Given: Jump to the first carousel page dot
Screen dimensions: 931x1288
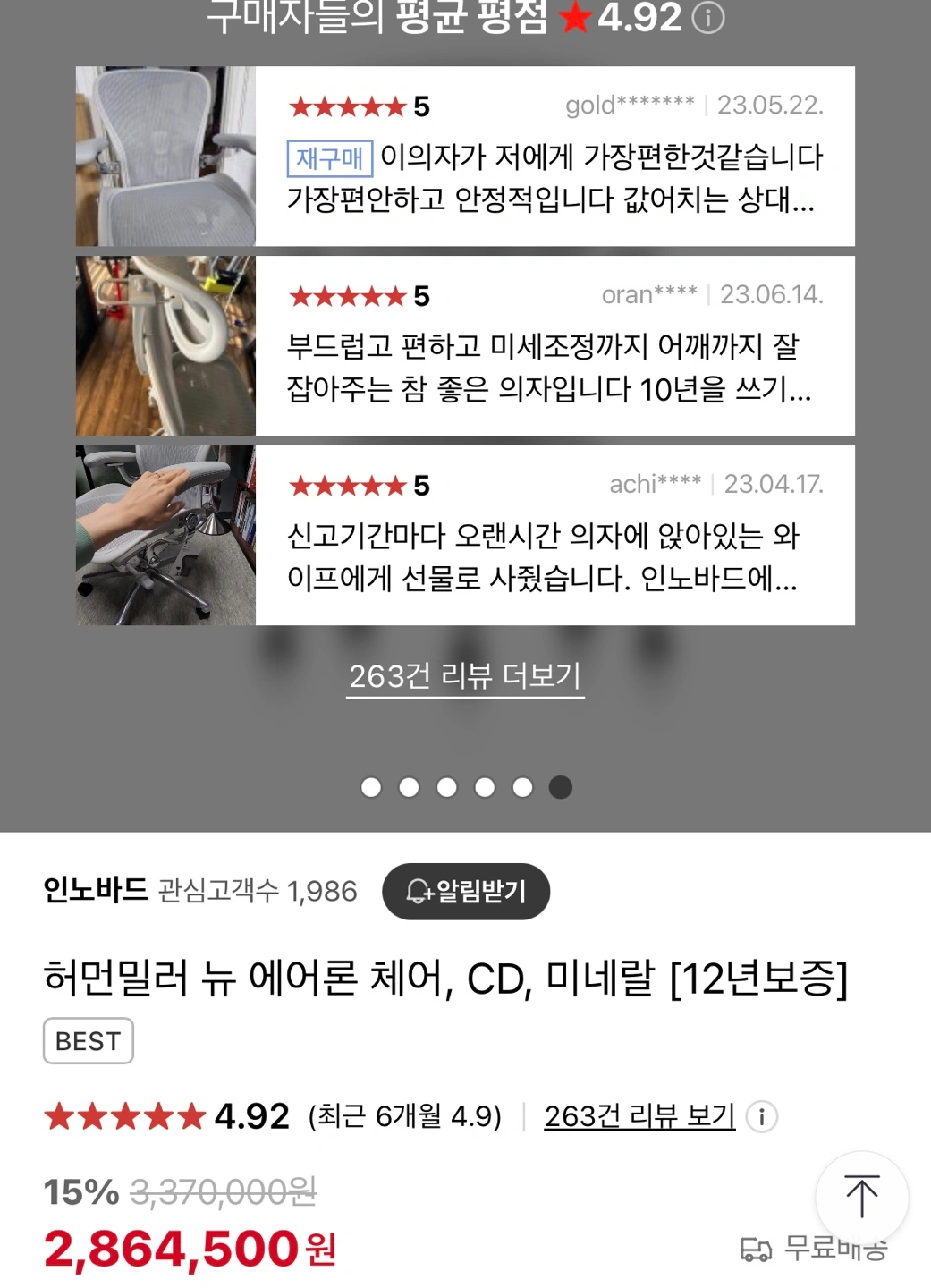Looking at the screenshot, I should click(371, 787).
